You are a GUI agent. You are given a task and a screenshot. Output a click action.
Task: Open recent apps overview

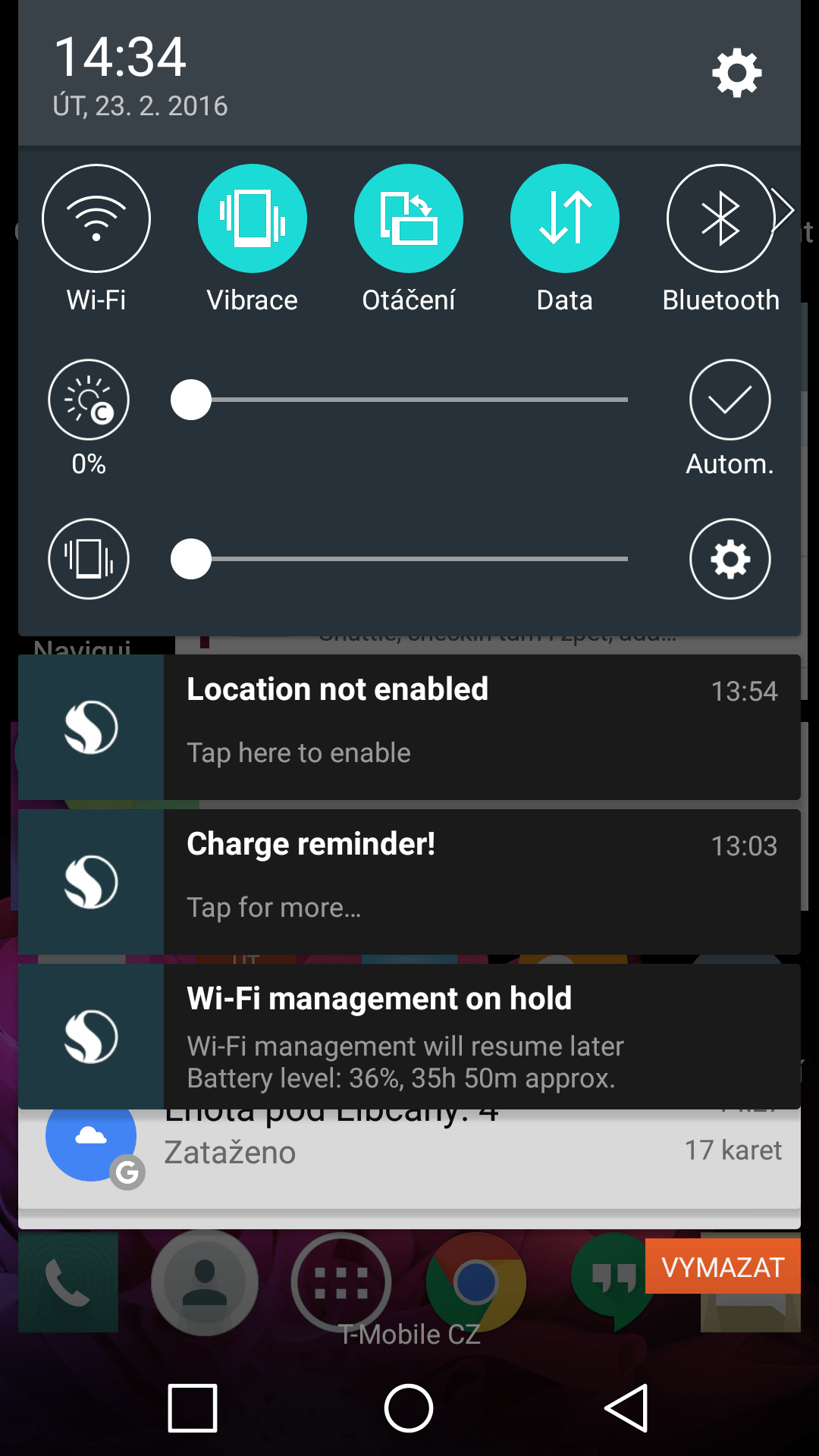[193, 1408]
